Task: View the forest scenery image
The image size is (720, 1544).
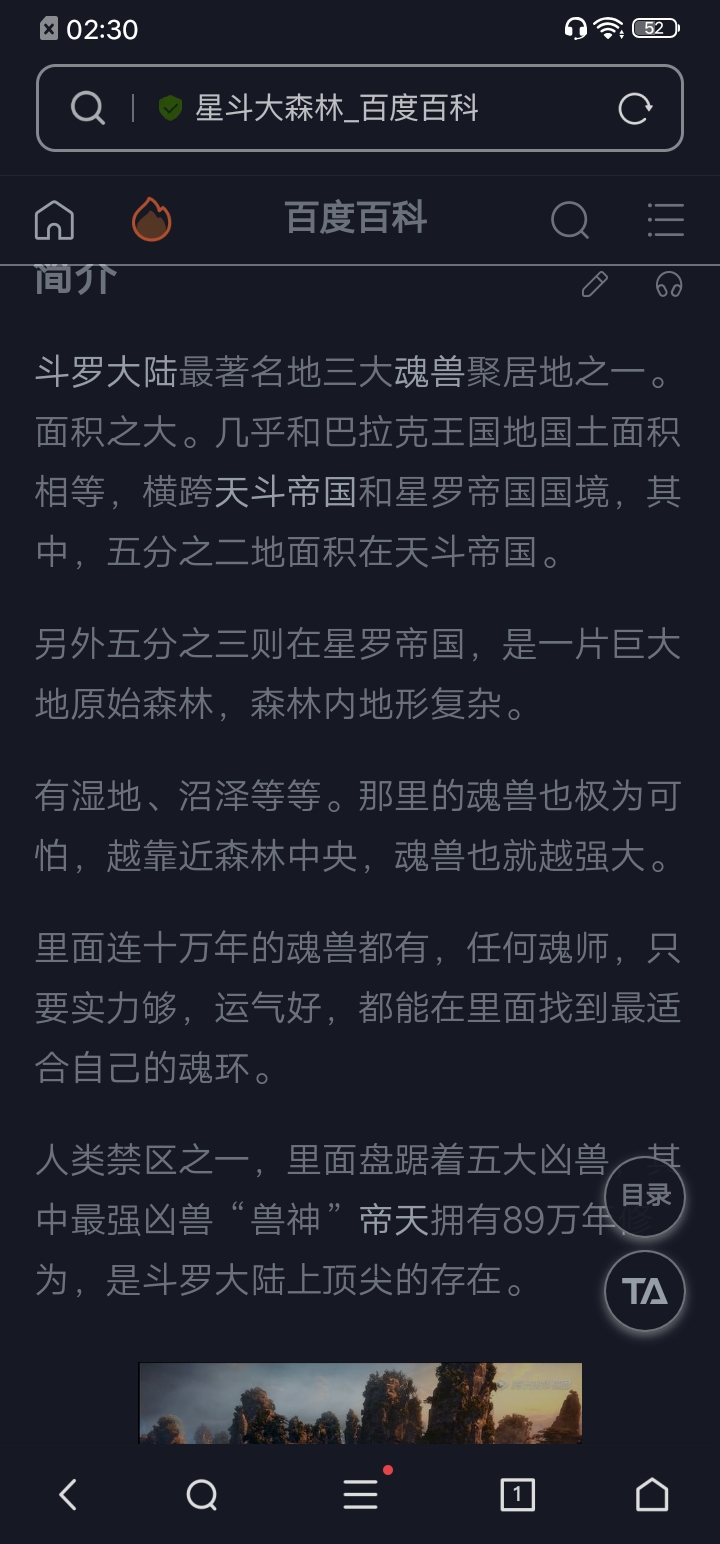Action: coord(360,1402)
